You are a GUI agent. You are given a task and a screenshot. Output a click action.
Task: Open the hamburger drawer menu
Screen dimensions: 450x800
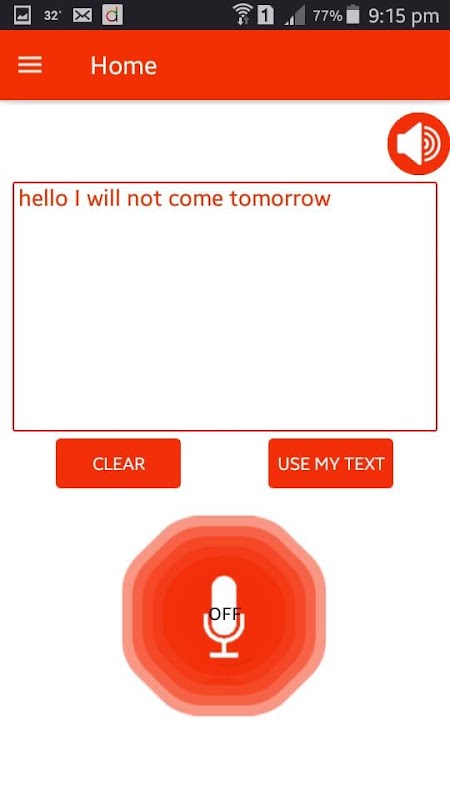[x=30, y=65]
